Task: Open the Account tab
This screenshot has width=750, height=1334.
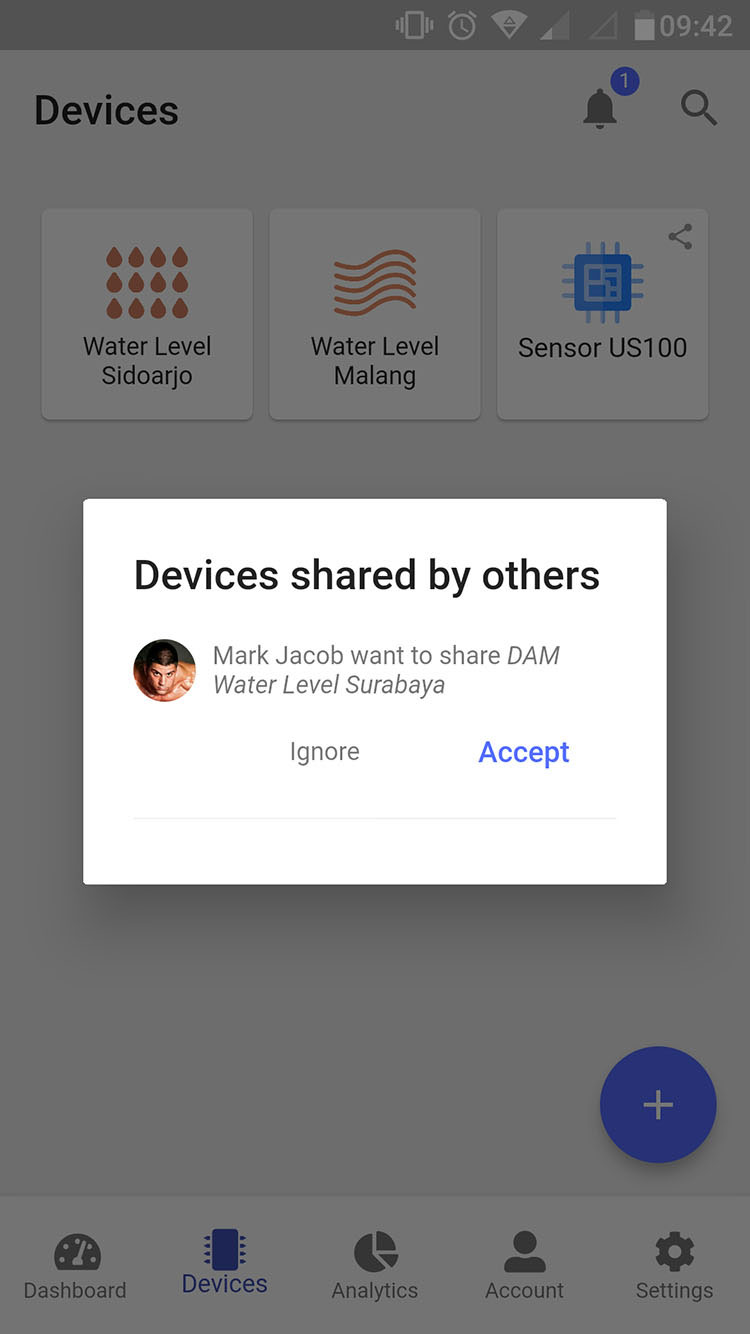Action: point(525,1267)
